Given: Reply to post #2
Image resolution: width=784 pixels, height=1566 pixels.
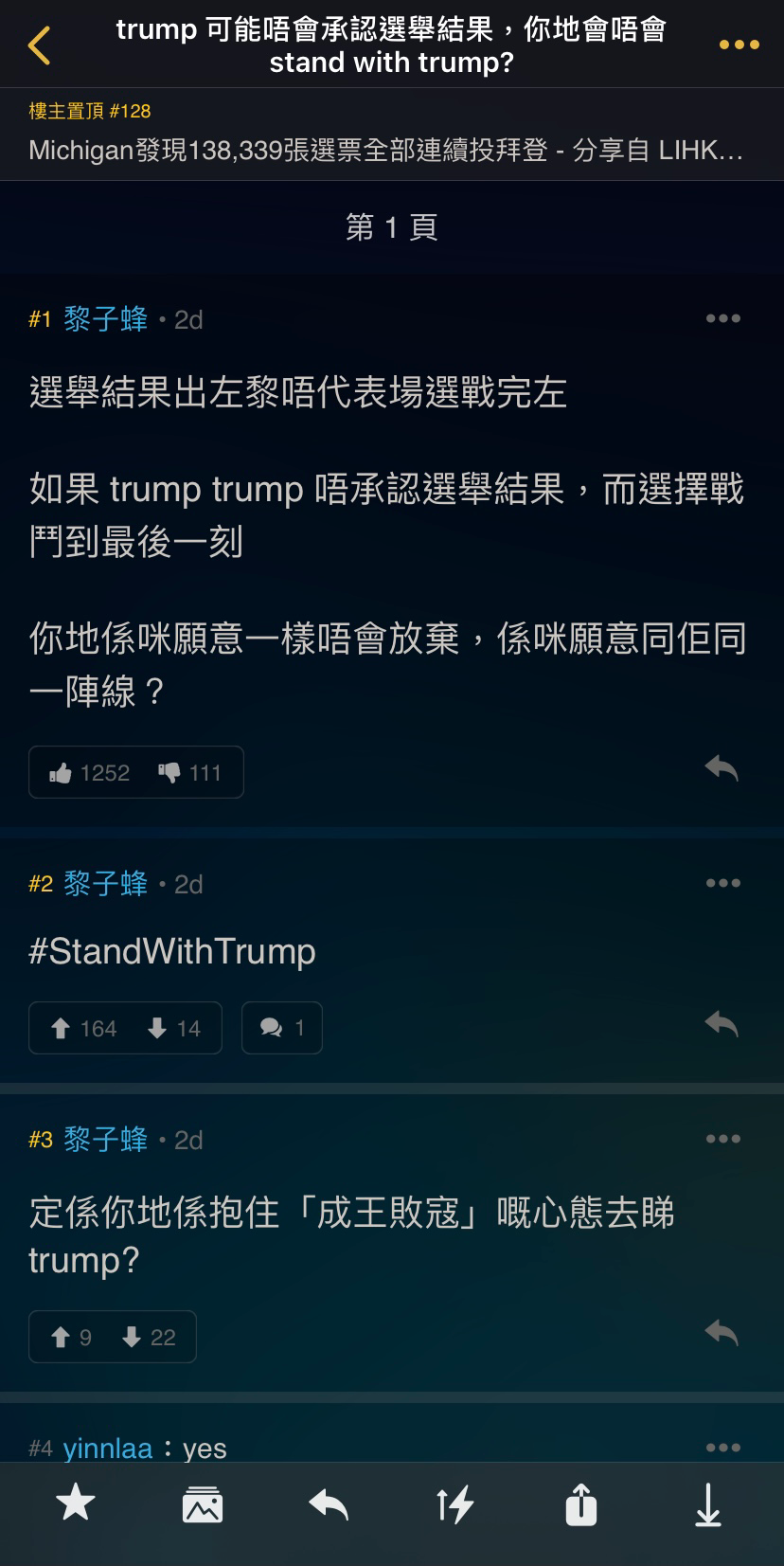Looking at the screenshot, I should point(722,1023).
